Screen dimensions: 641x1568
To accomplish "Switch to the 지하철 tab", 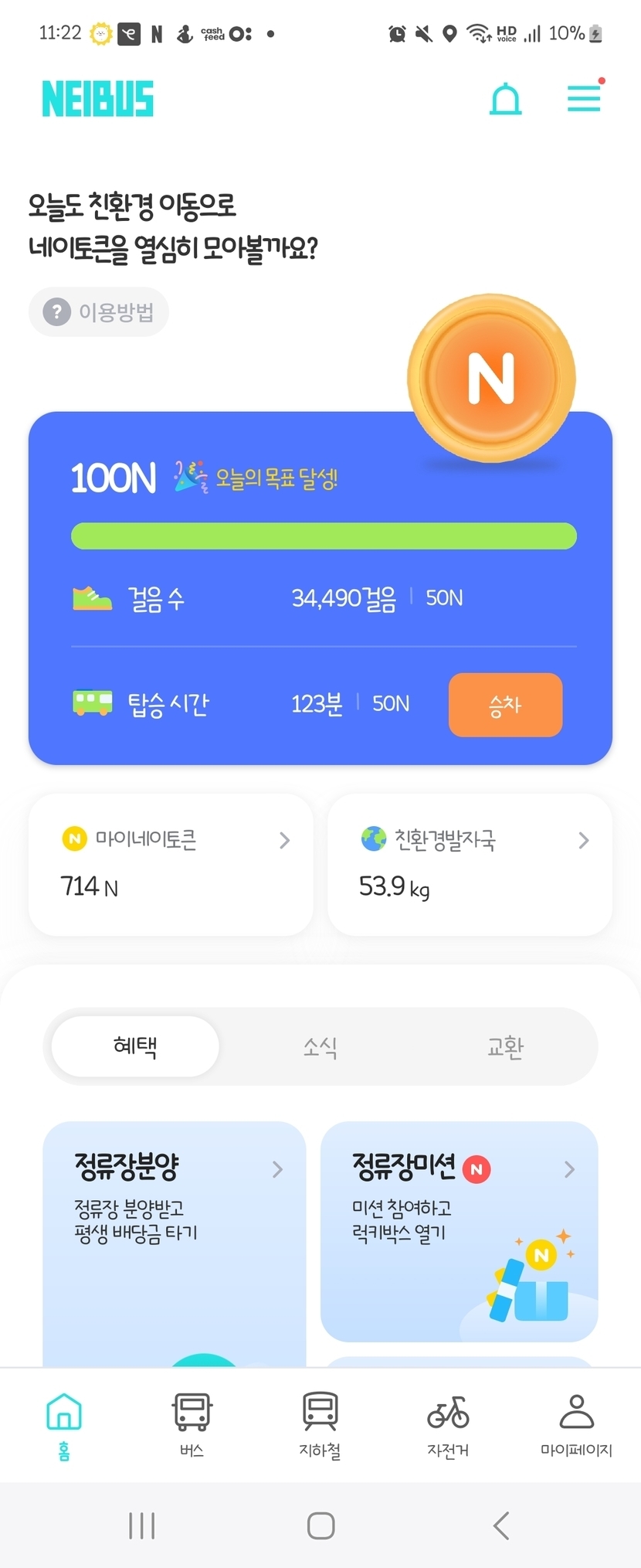I will click(320, 1425).
